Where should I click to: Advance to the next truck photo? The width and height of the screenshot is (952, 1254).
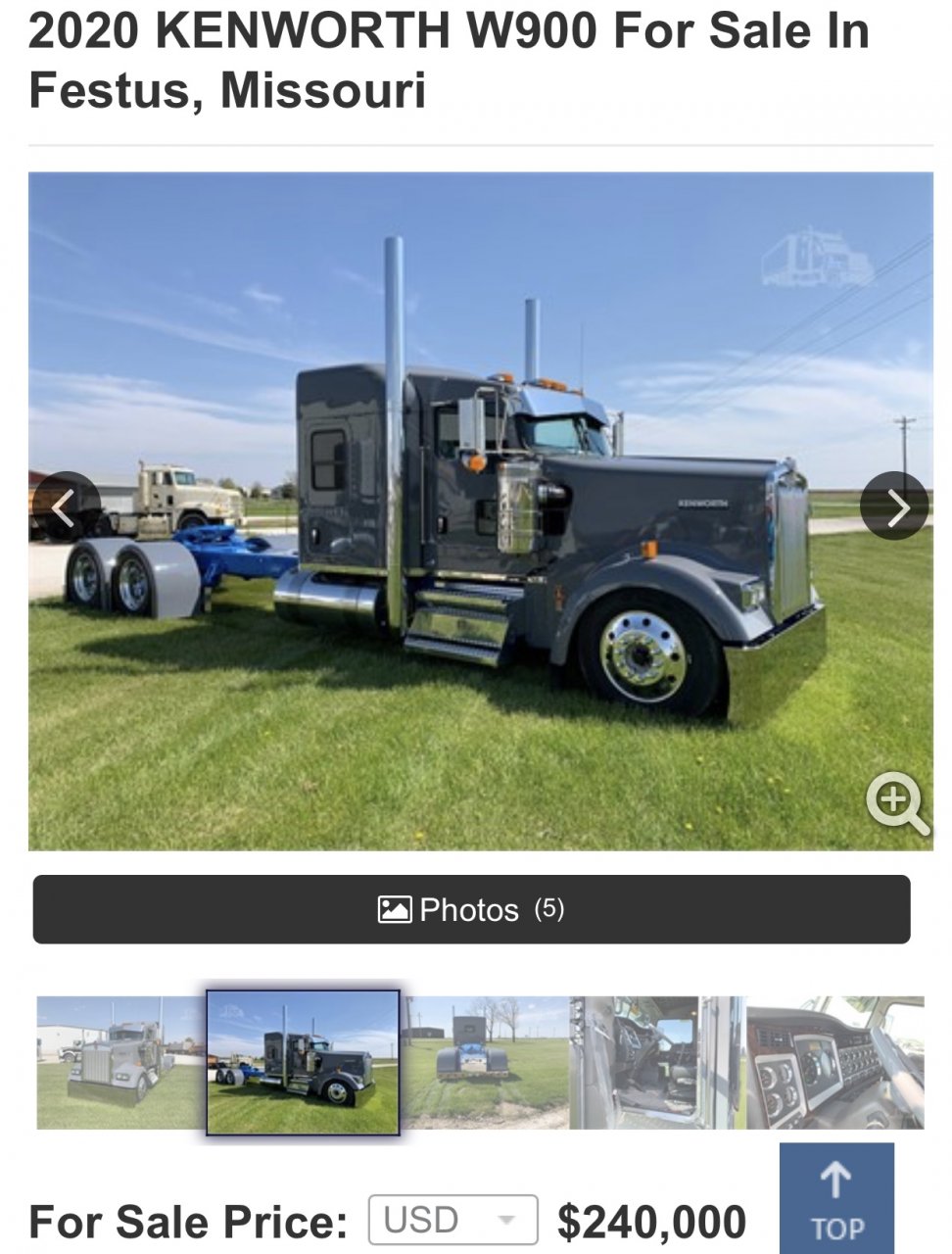[x=894, y=506]
